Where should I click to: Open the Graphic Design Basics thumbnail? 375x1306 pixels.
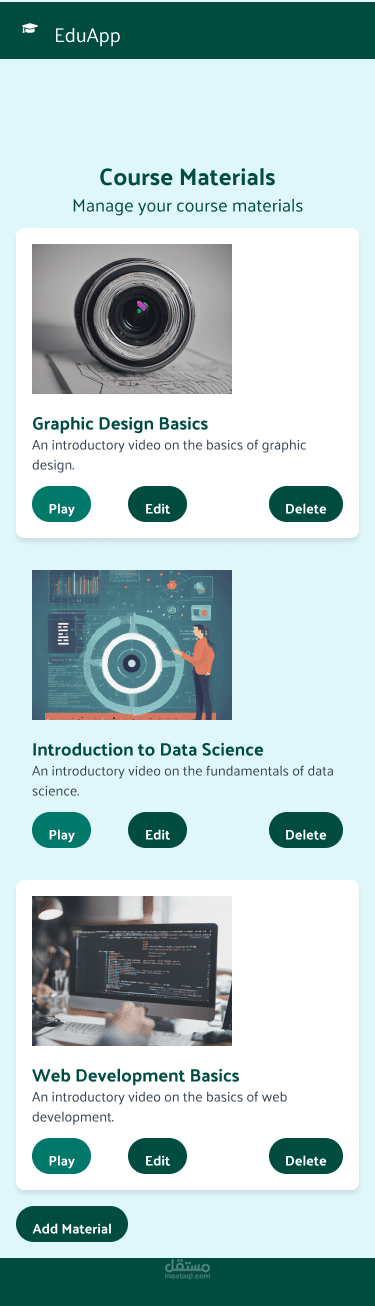132,319
